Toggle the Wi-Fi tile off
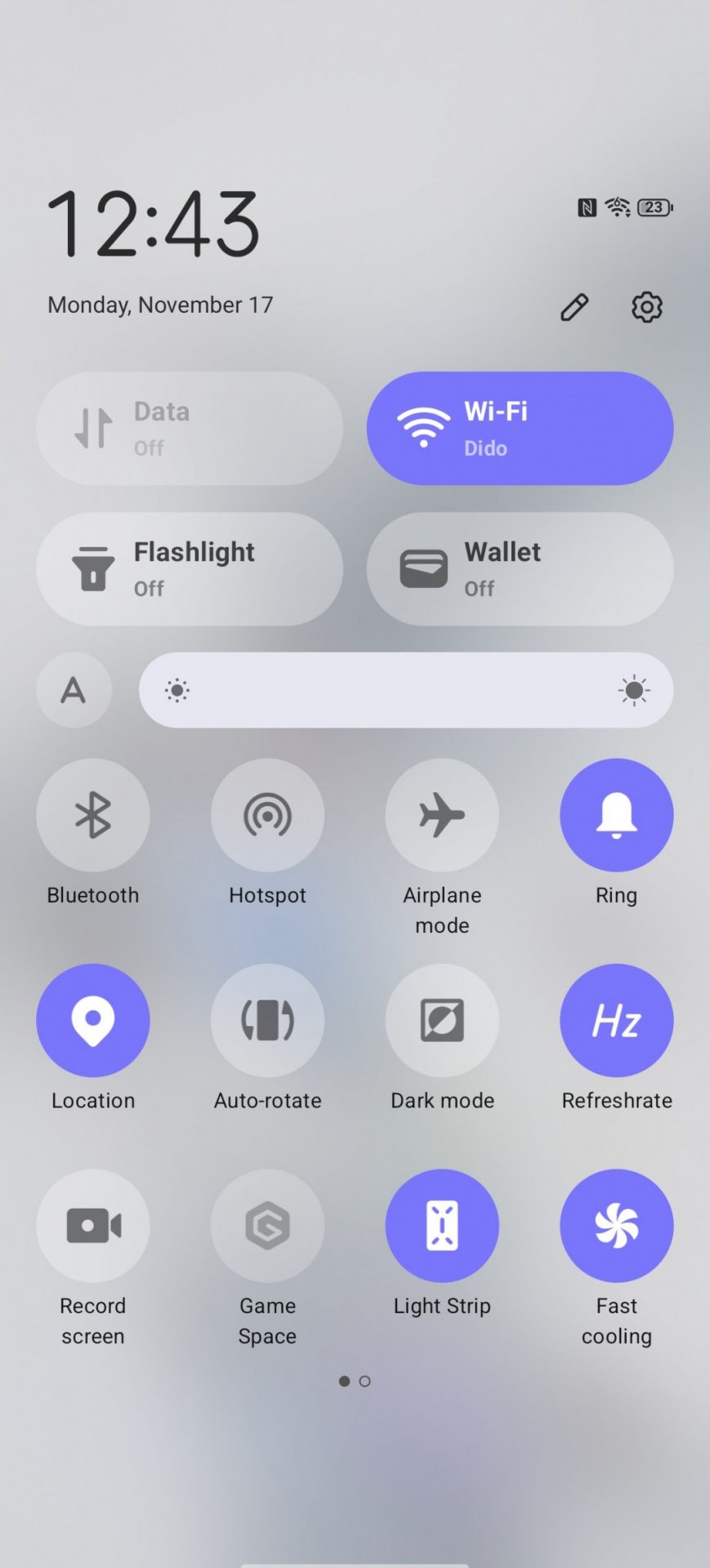The image size is (710, 1568). pyautogui.click(x=520, y=429)
